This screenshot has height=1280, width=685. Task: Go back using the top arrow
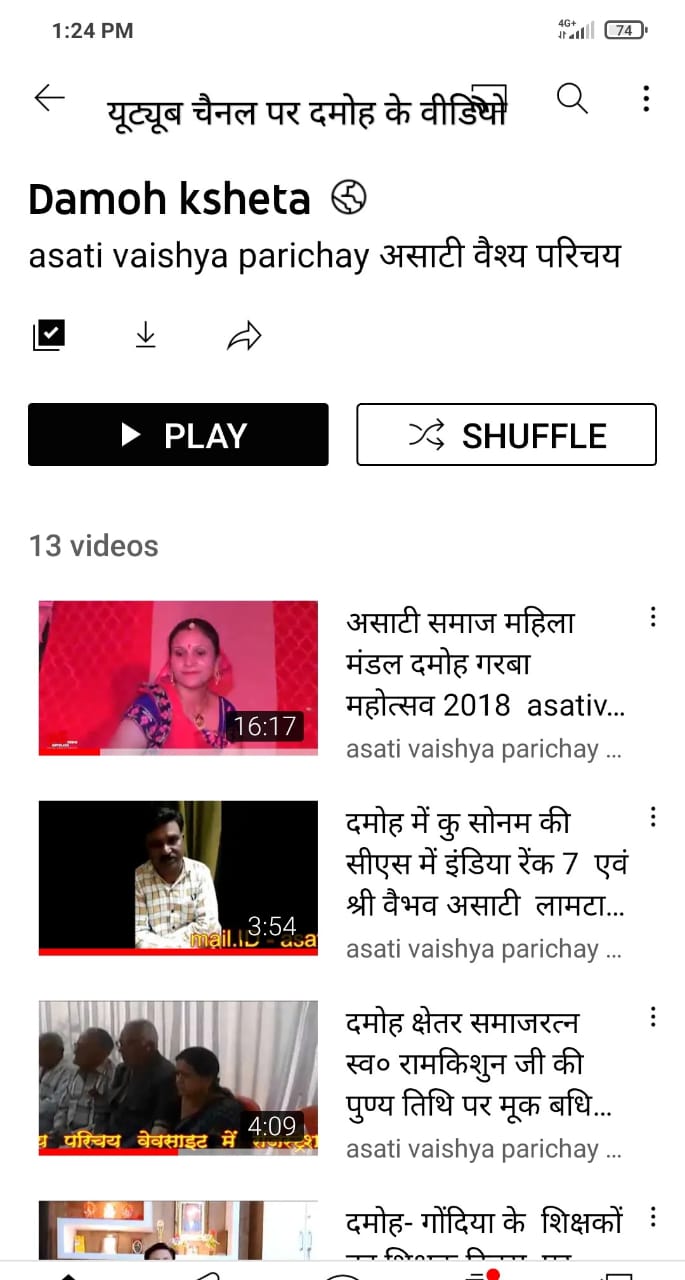(48, 98)
